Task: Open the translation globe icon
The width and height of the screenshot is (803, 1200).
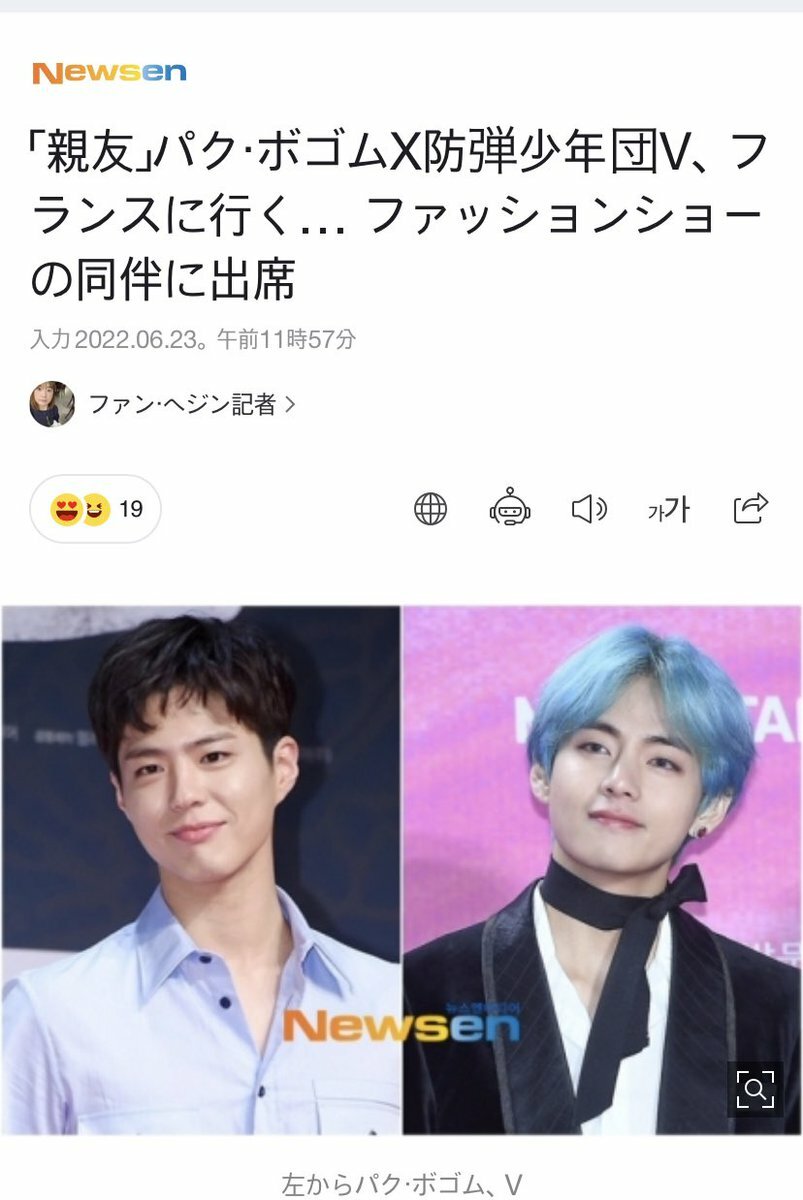Action: pos(430,509)
